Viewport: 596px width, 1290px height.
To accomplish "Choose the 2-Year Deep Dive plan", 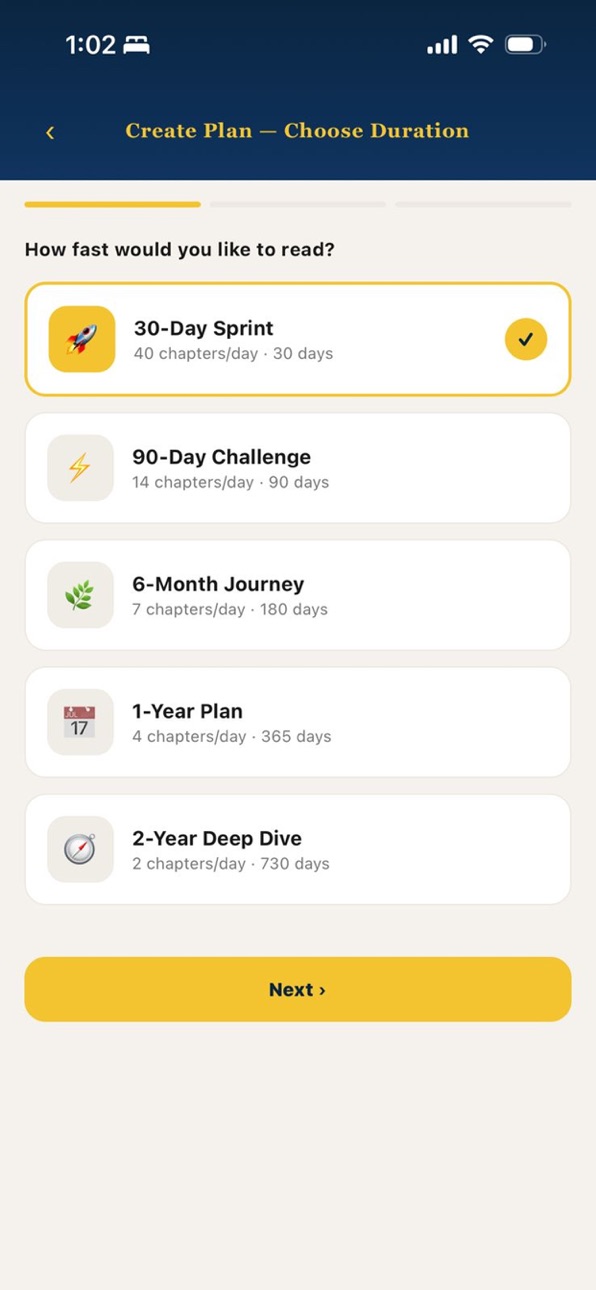I will [x=298, y=849].
